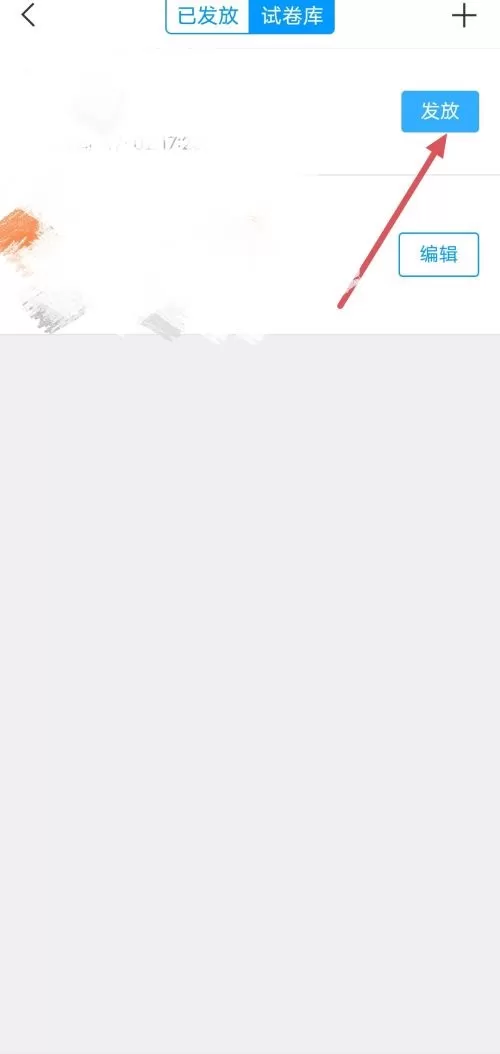500x1054 pixels.
Task: Select the 试卷库 tab
Action: click(292, 16)
